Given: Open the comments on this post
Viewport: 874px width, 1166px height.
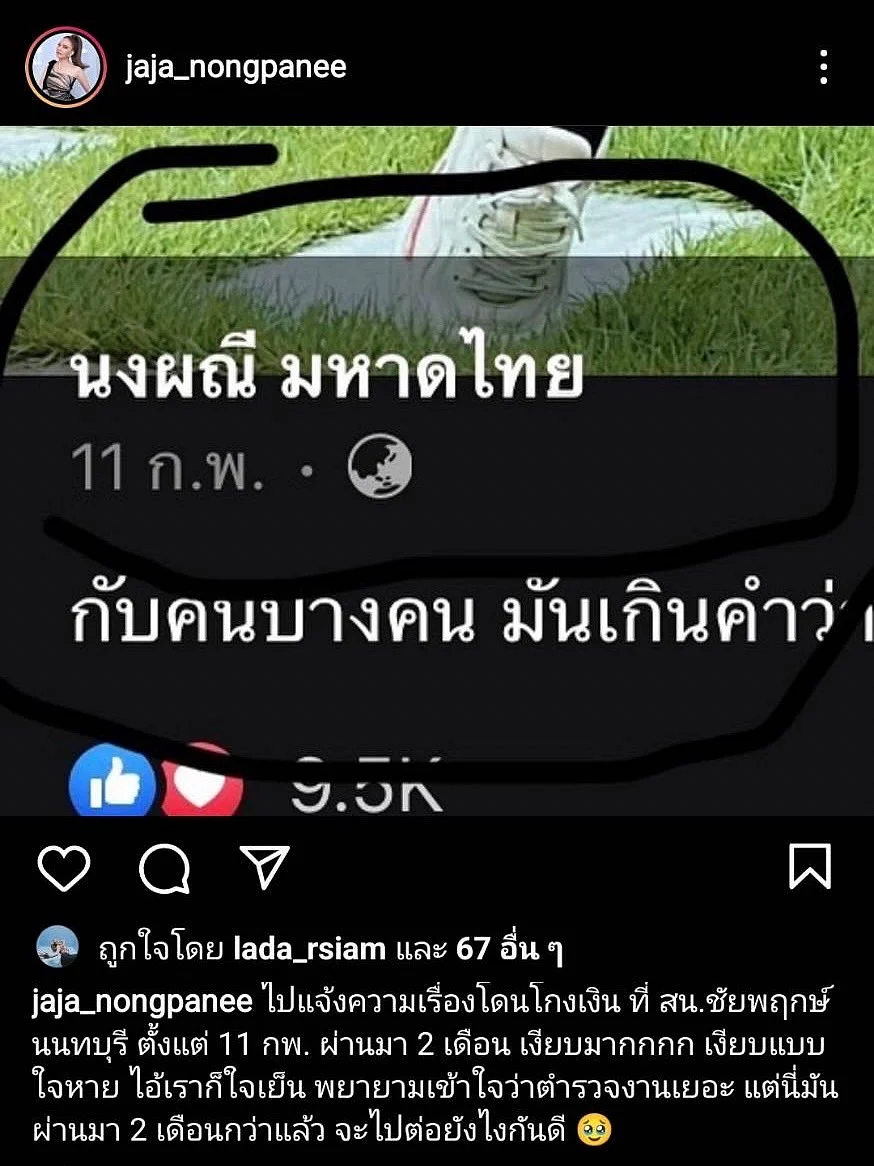Looking at the screenshot, I should coord(164,867).
